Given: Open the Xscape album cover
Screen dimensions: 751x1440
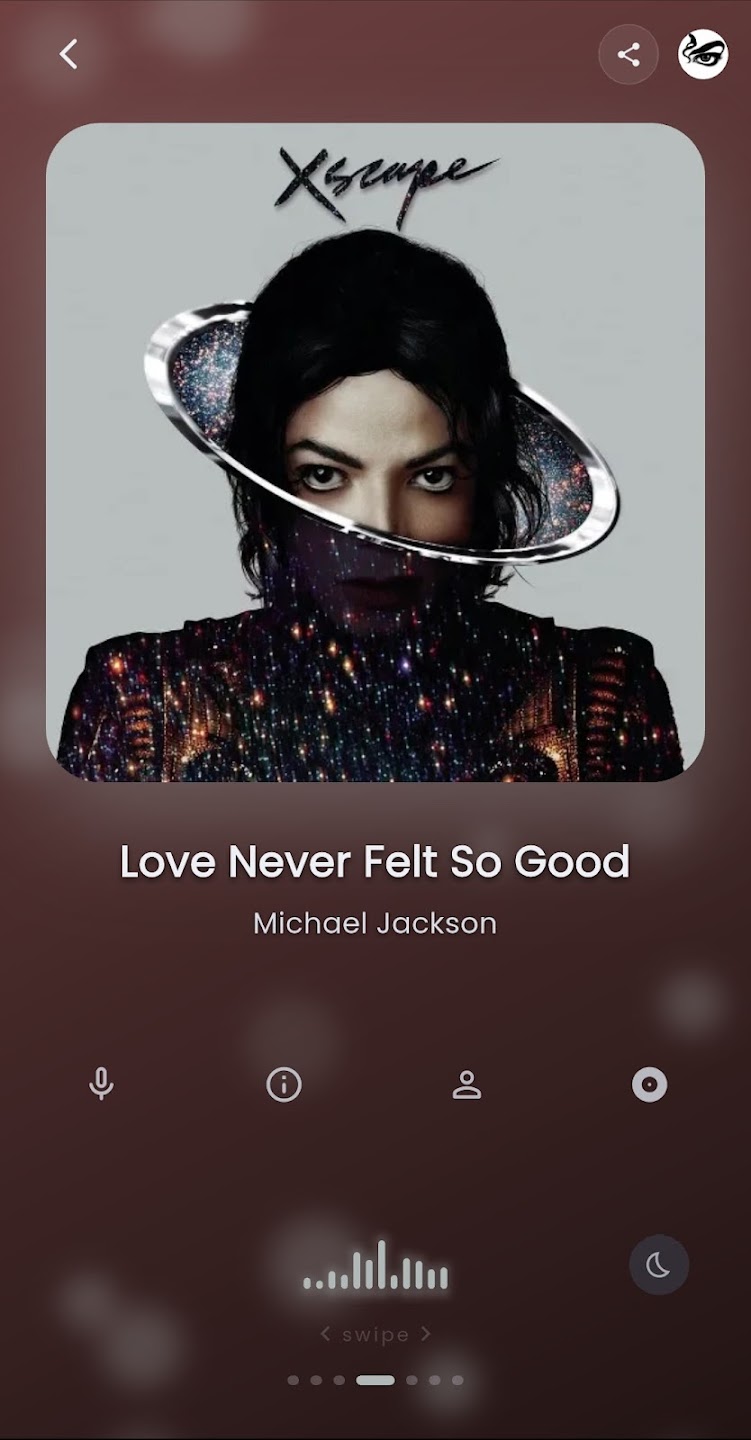Looking at the screenshot, I should [x=375, y=452].
